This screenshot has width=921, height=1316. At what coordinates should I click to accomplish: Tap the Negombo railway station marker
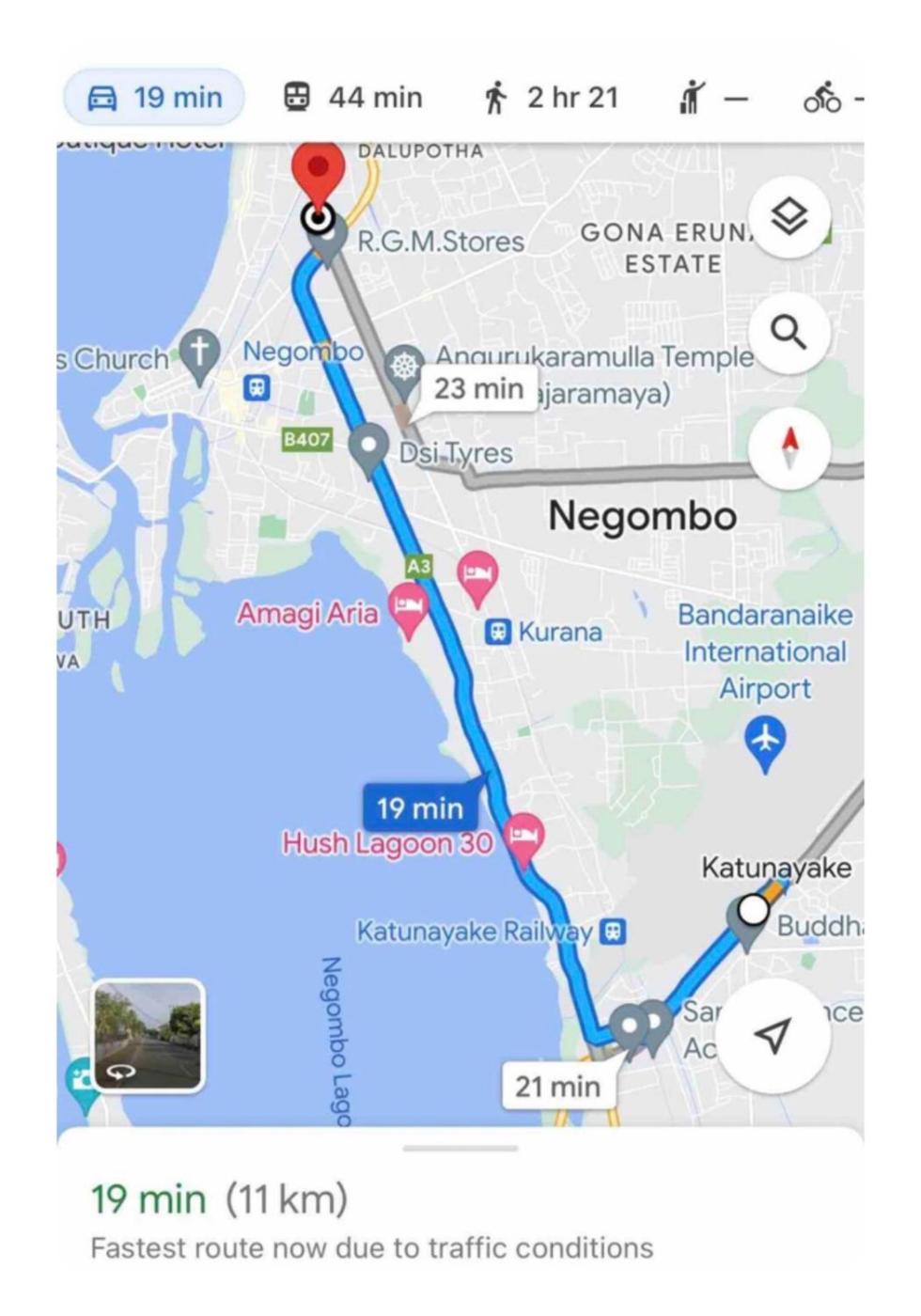pyautogui.click(x=257, y=386)
